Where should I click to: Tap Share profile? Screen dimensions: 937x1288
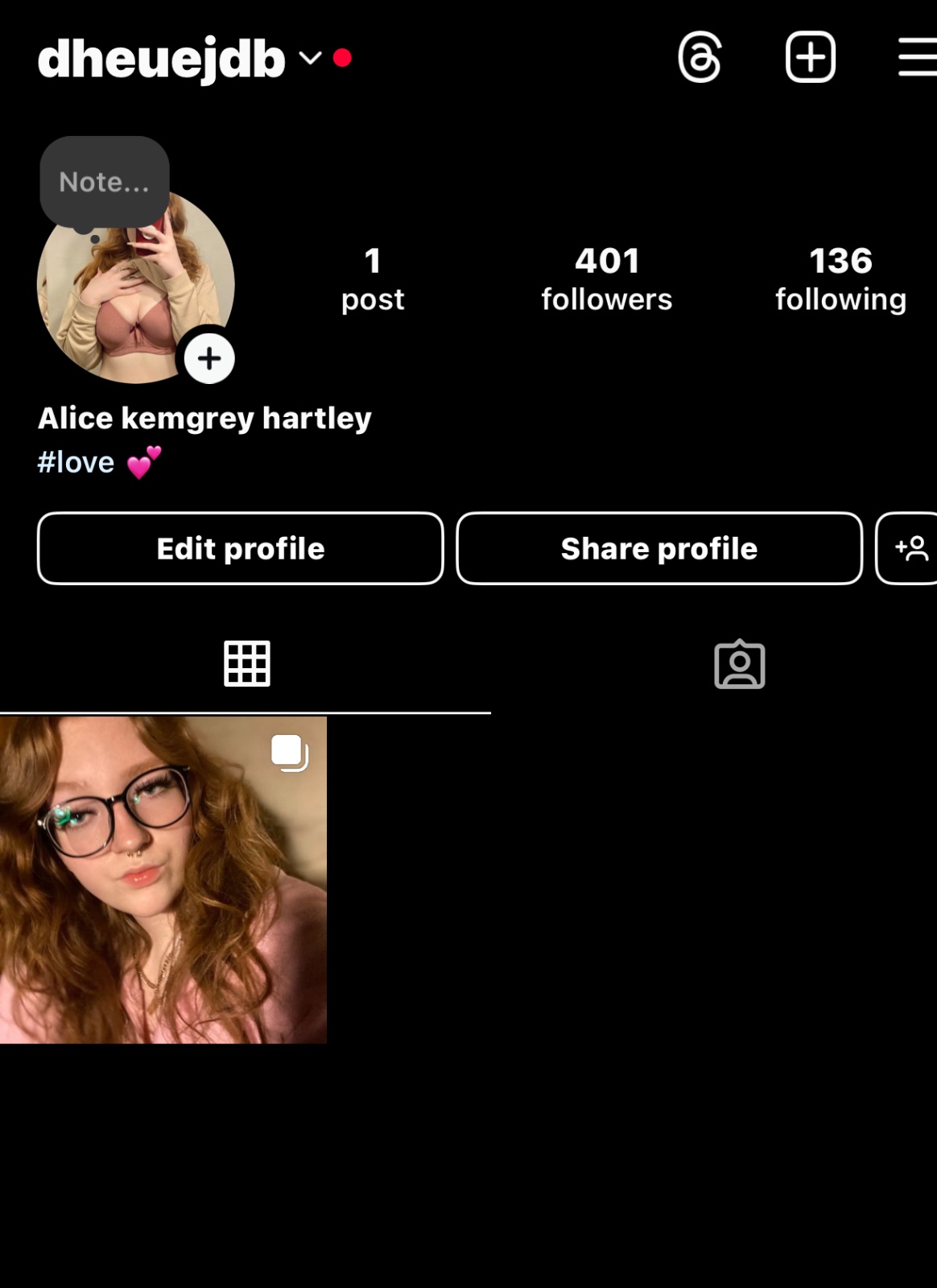click(658, 548)
